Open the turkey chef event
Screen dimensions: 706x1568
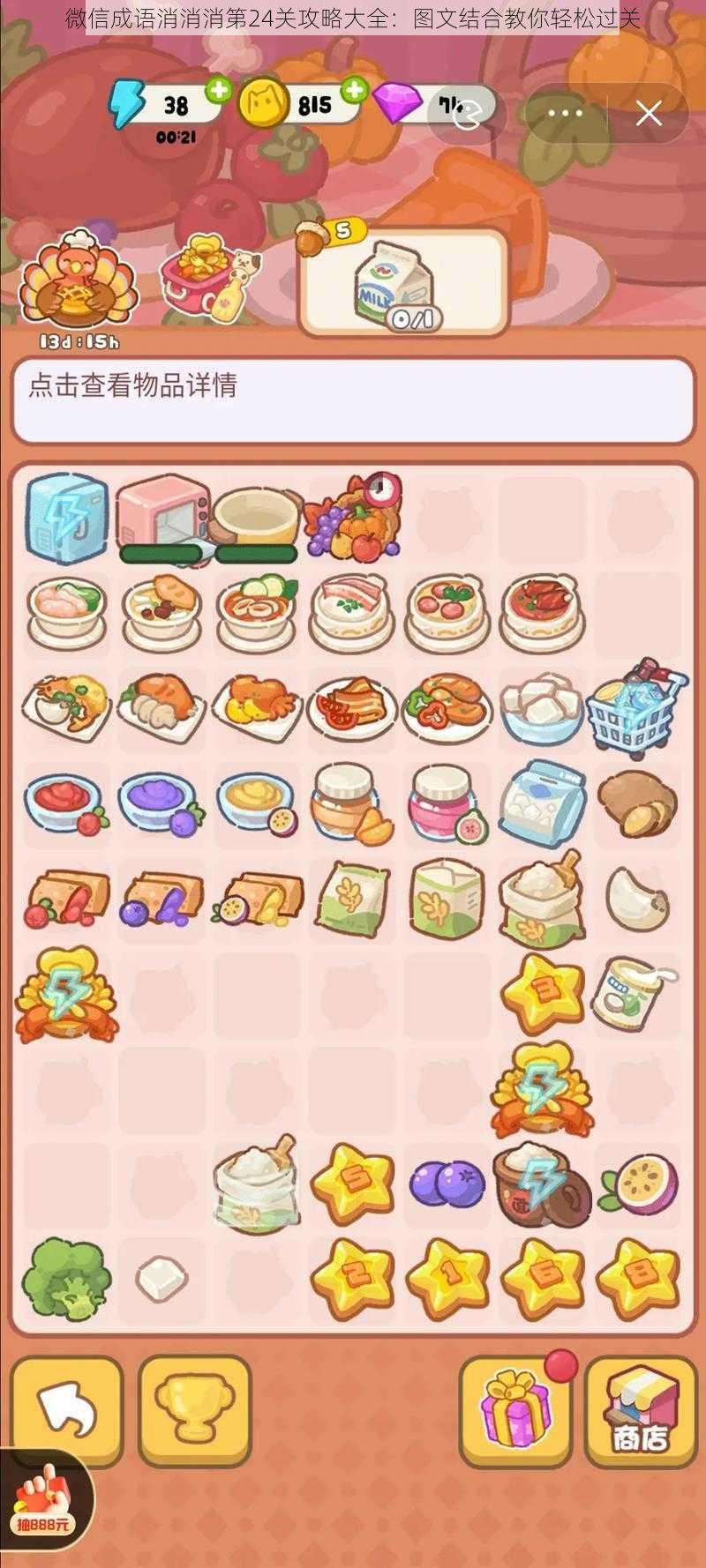click(78, 282)
